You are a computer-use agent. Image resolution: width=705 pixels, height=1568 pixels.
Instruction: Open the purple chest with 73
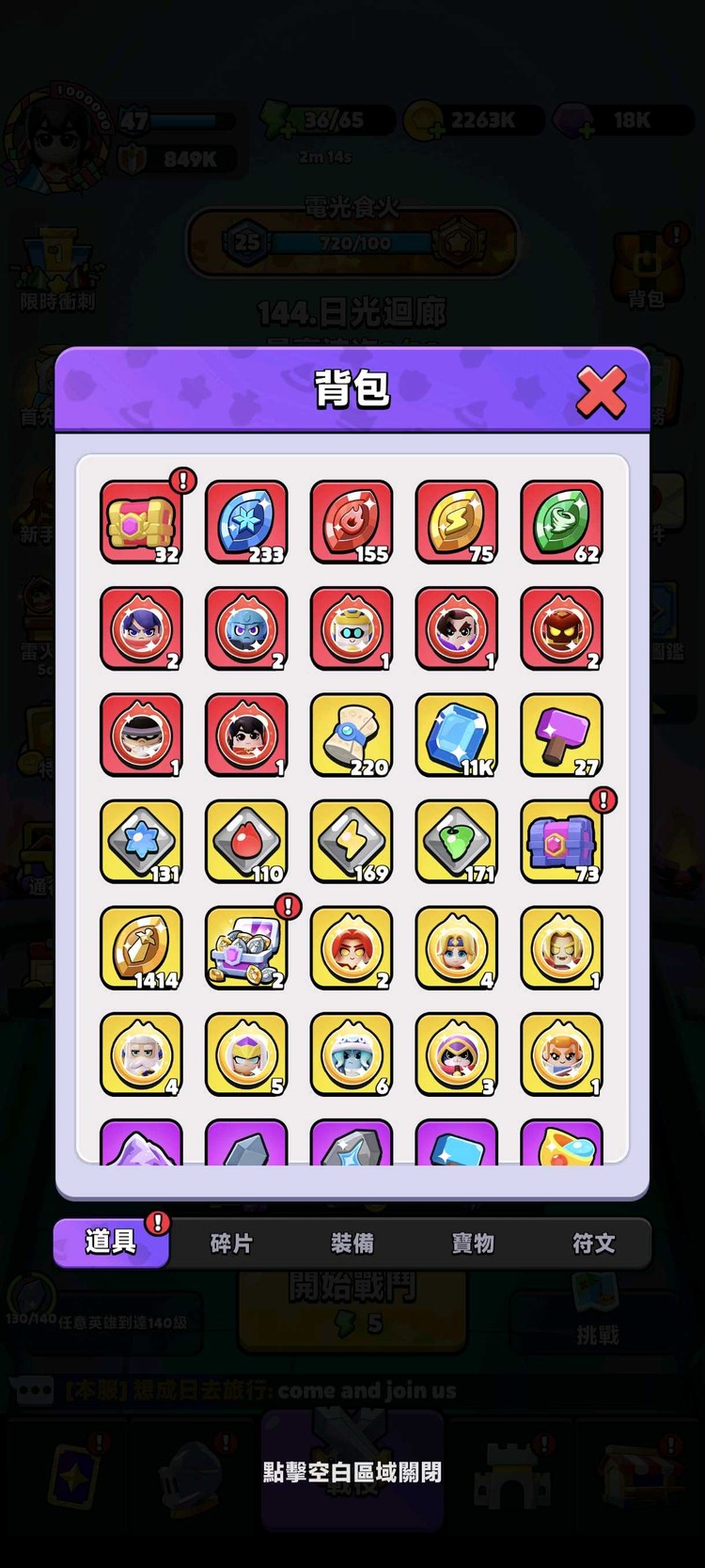tap(562, 842)
